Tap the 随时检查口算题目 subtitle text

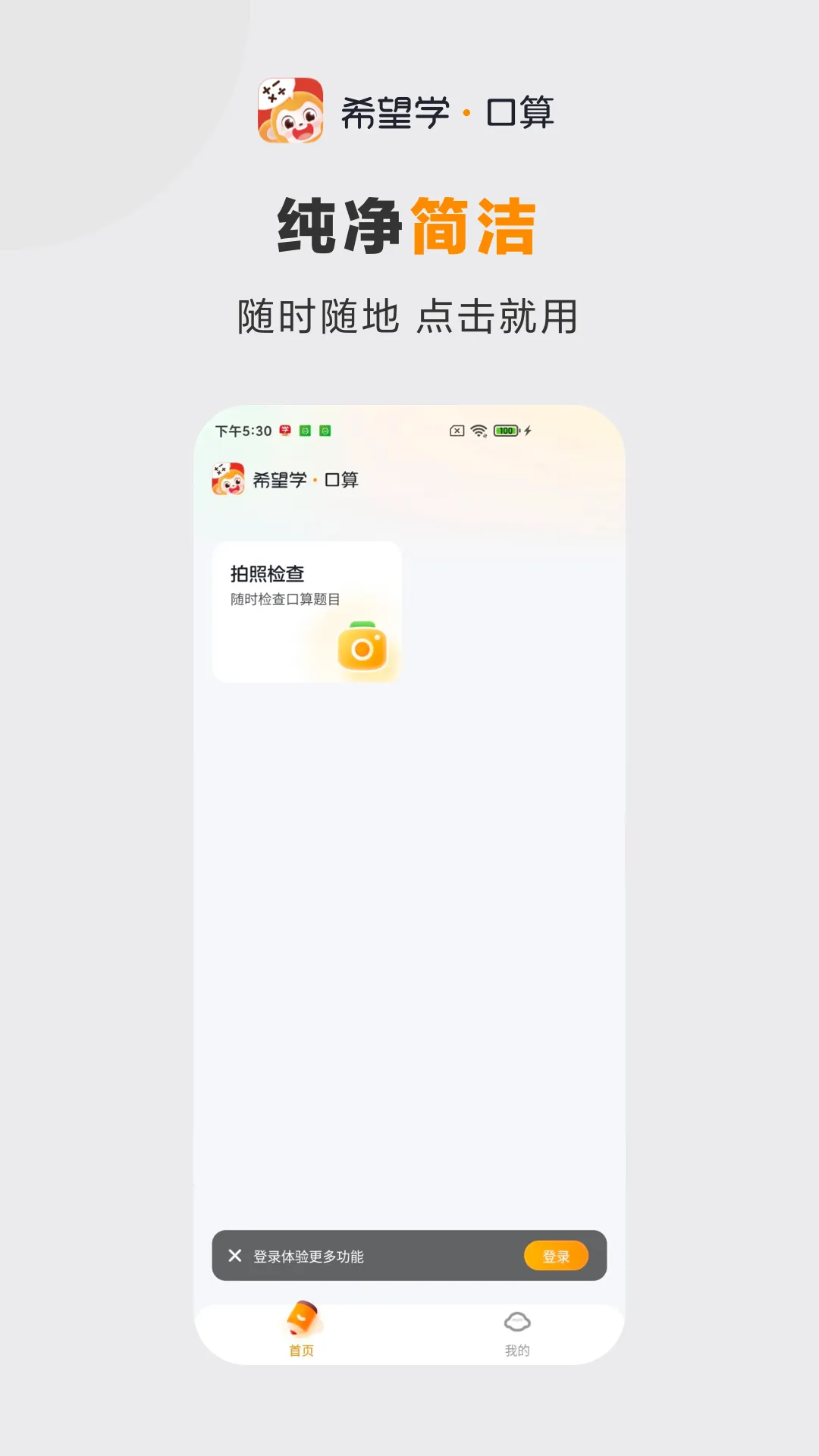click(x=284, y=599)
